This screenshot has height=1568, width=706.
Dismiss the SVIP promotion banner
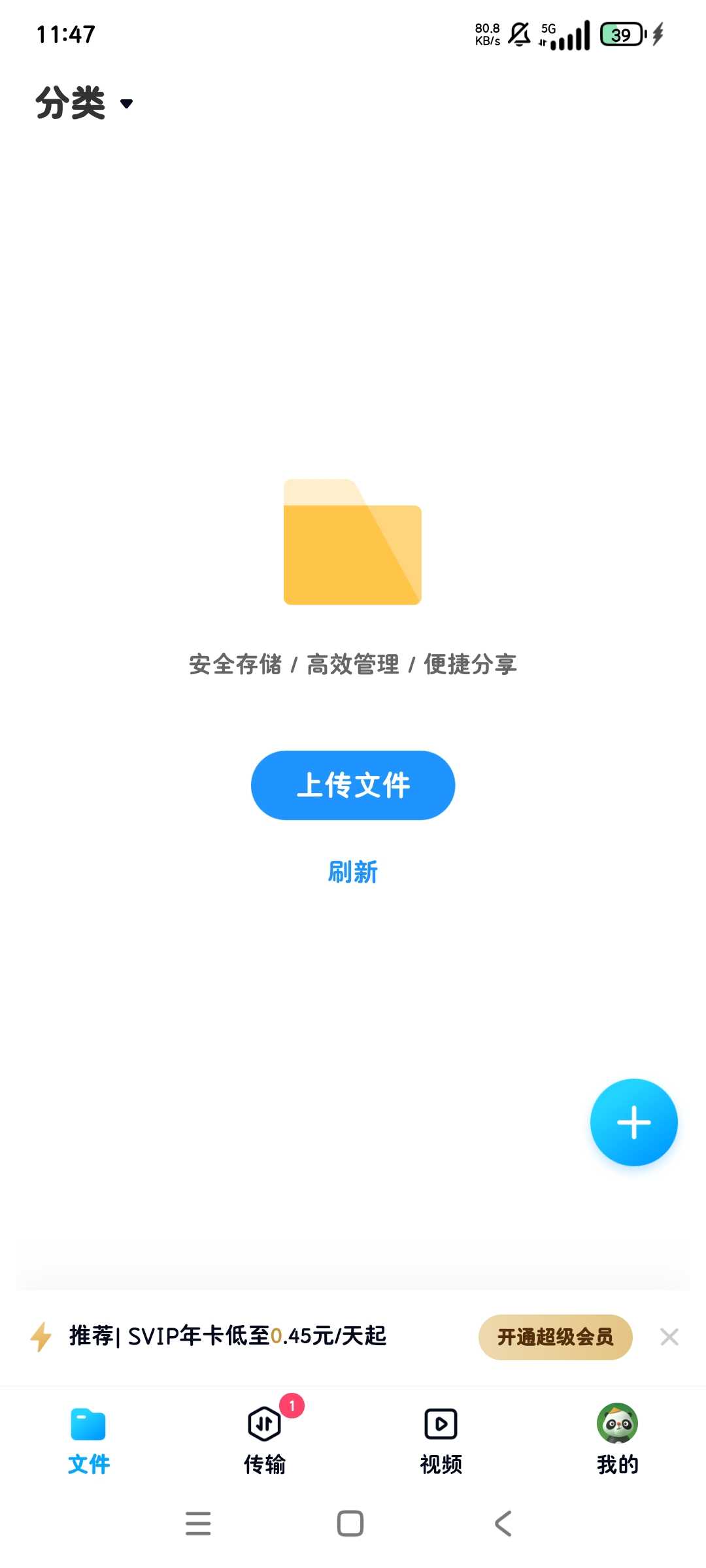(x=669, y=1337)
